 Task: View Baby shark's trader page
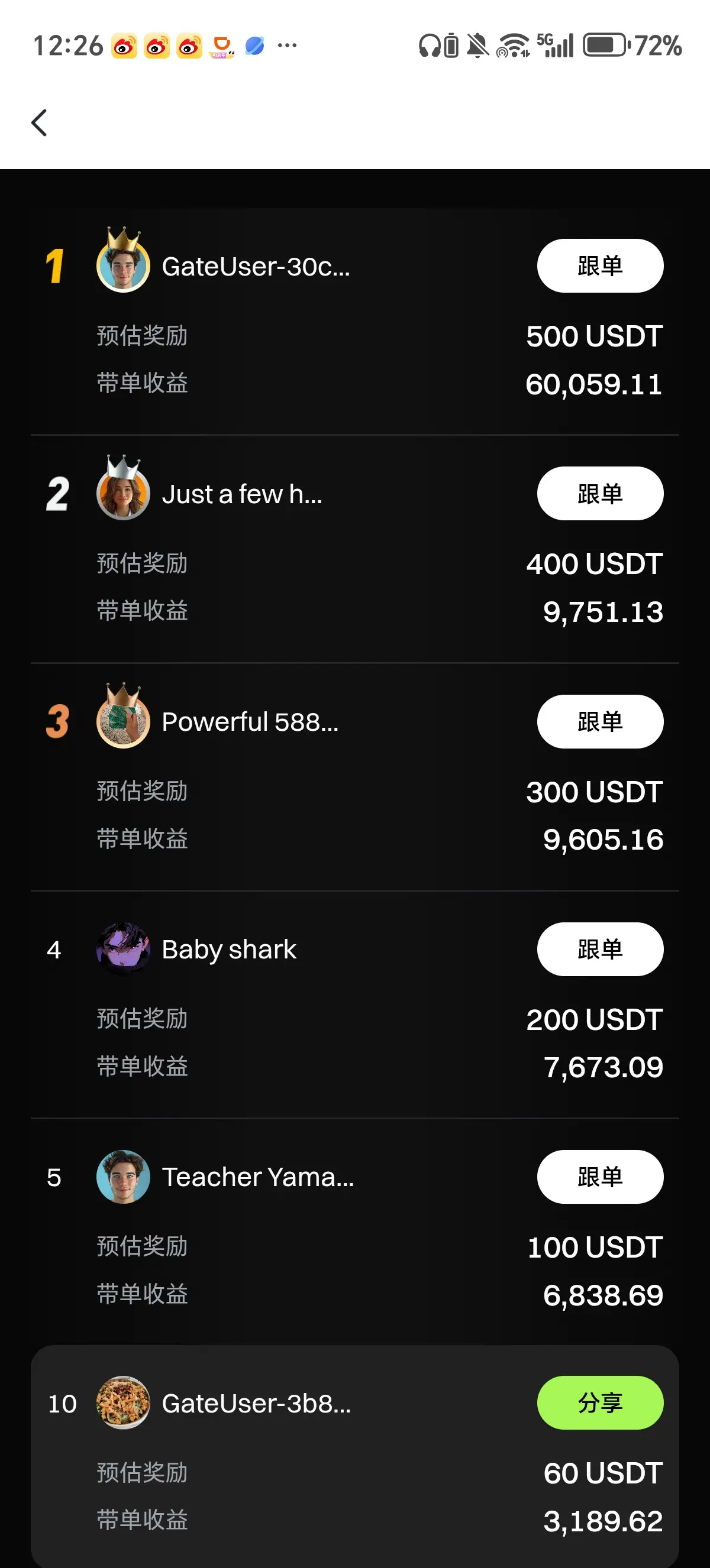point(228,950)
